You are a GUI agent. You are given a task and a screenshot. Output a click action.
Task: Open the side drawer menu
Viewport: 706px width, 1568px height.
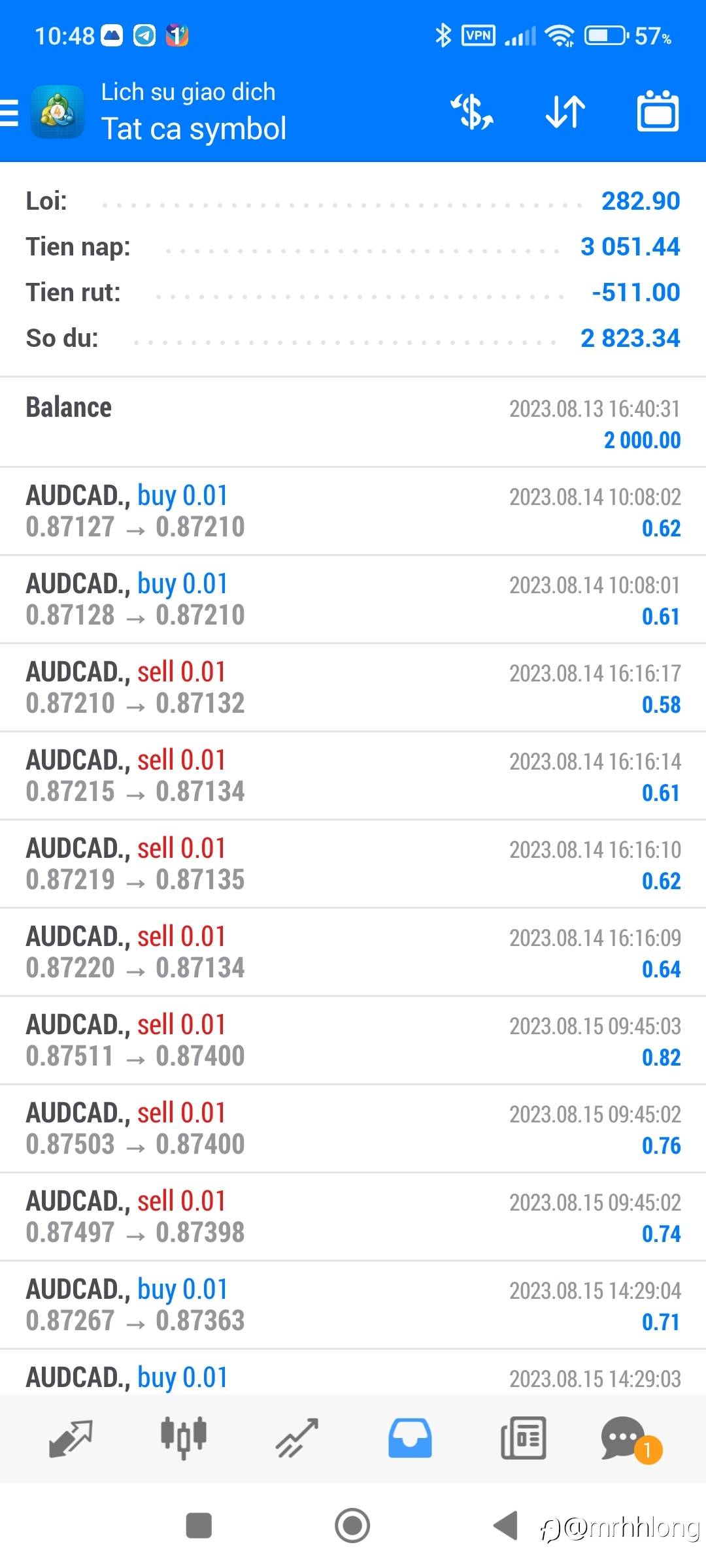click(x=9, y=112)
